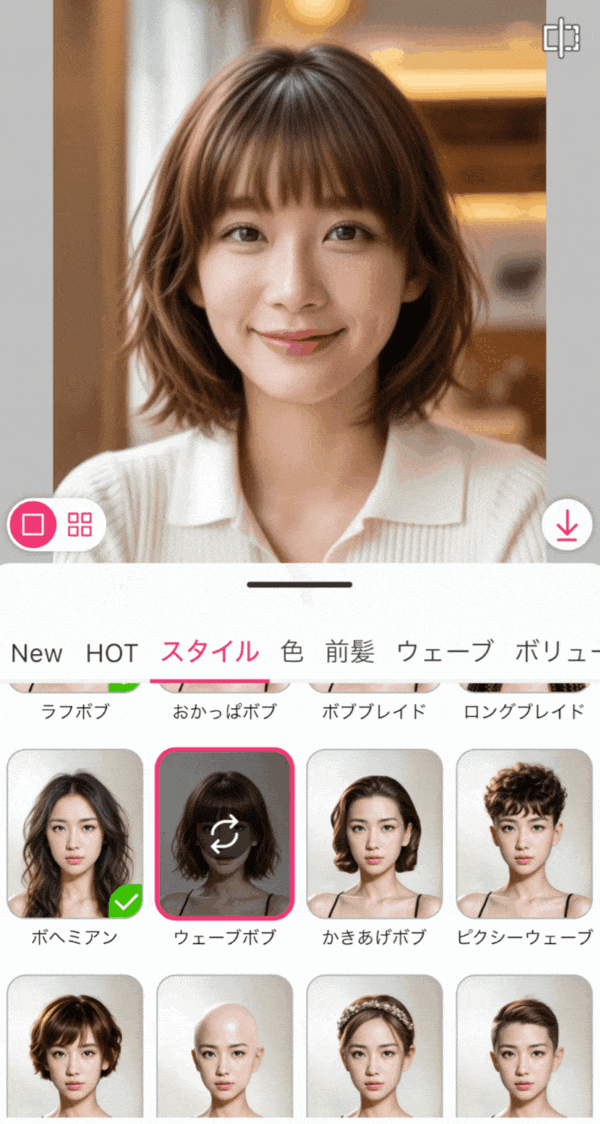Try the かきあげボブ hairstyle
The image size is (600, 1124).
pos(375,834)
